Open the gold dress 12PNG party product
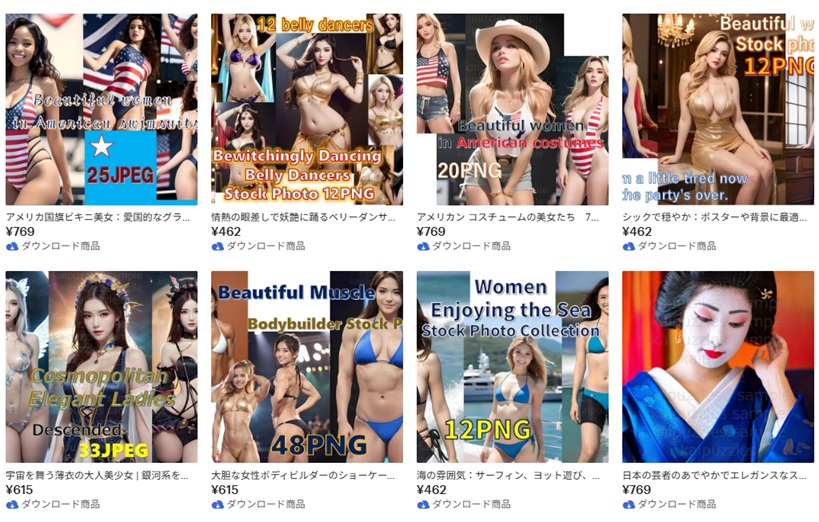The image size is (819, 522). tap(717, 109)
